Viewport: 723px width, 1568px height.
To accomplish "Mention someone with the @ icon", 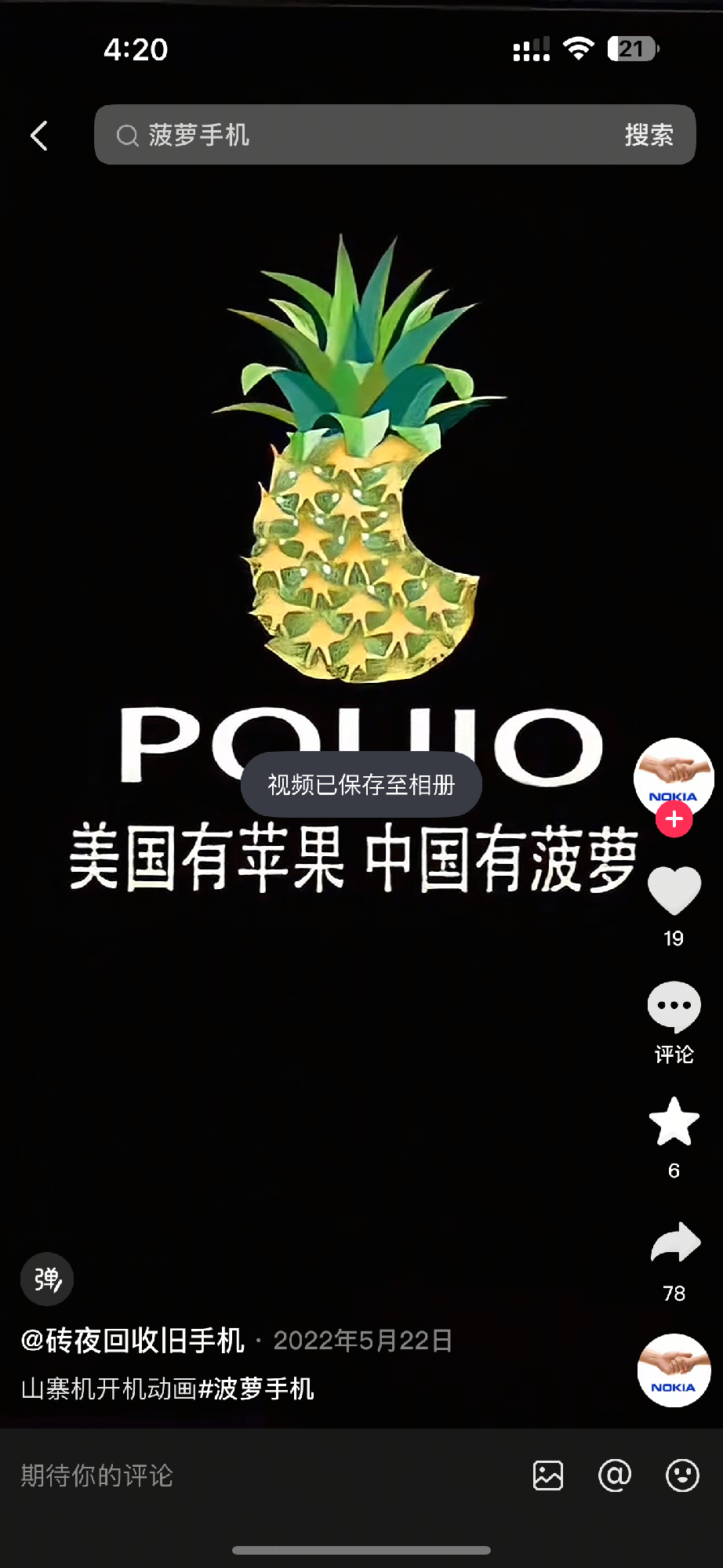I will [x=615, y=1475].
